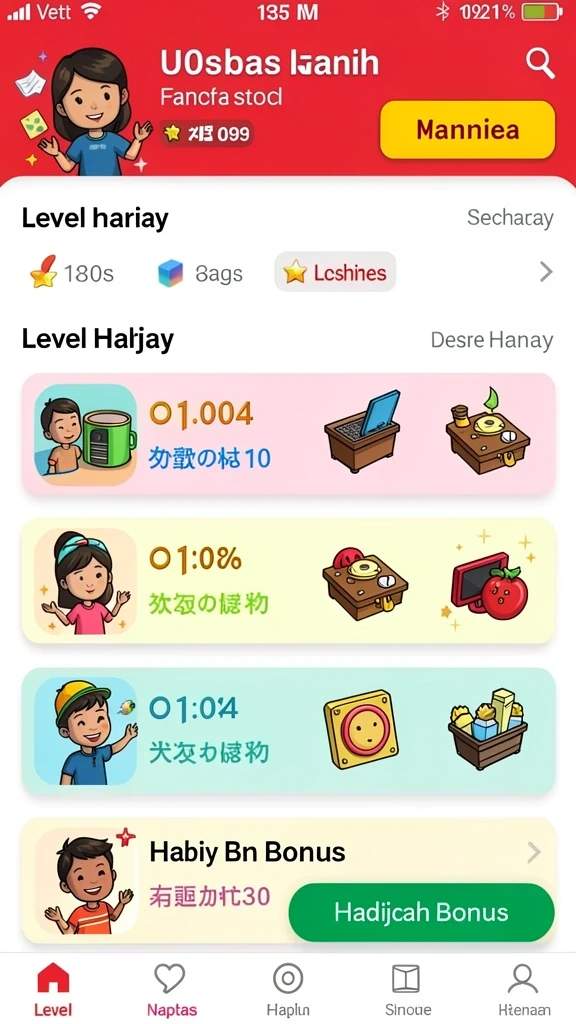This screenshot has height=1024, width=576.
Task: Open the Sechaгay link
Action: pyautogui.click(x=510, y=217)
